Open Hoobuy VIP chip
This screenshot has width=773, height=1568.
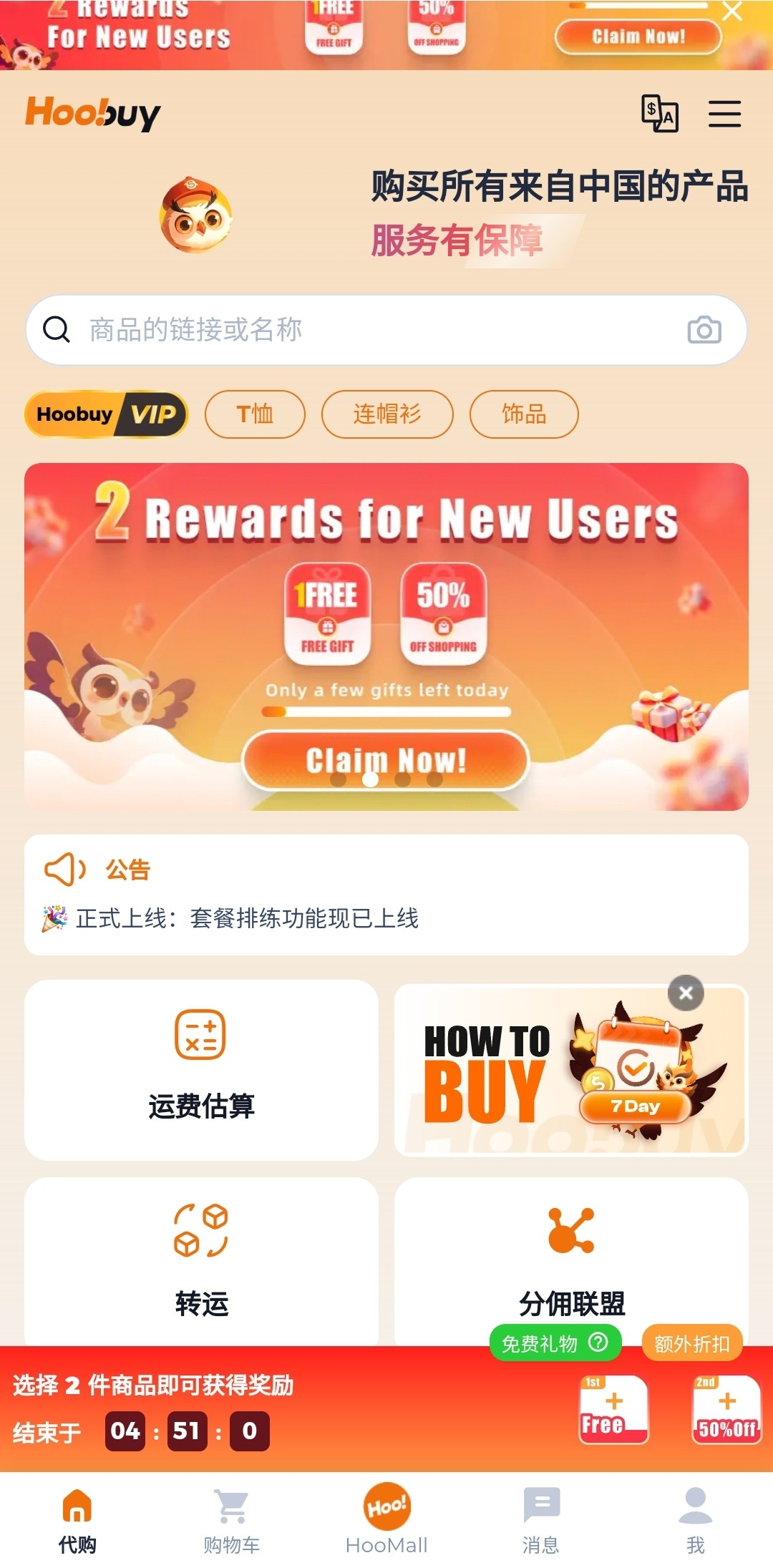pyautogui.click(x=106, y=414)
